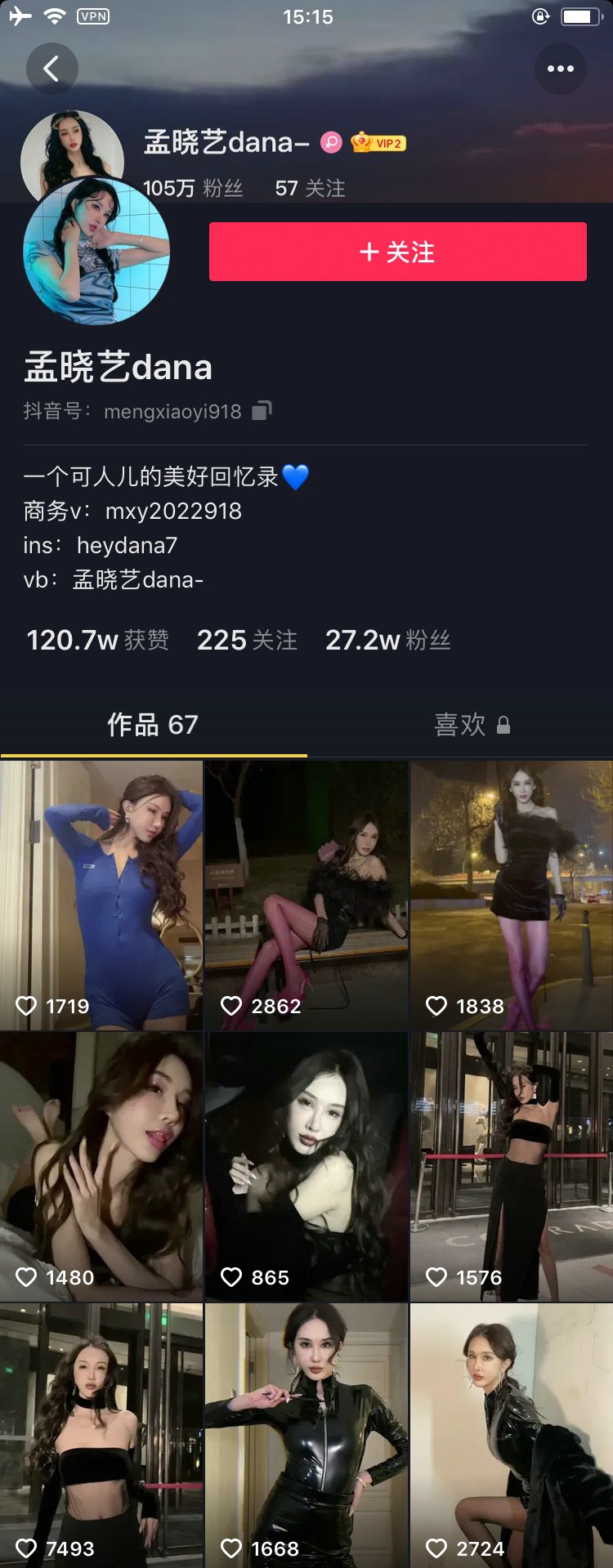Enlarge the round profile avatar
This screenshot has width=613, height=1568.
(x=96, y=252)
